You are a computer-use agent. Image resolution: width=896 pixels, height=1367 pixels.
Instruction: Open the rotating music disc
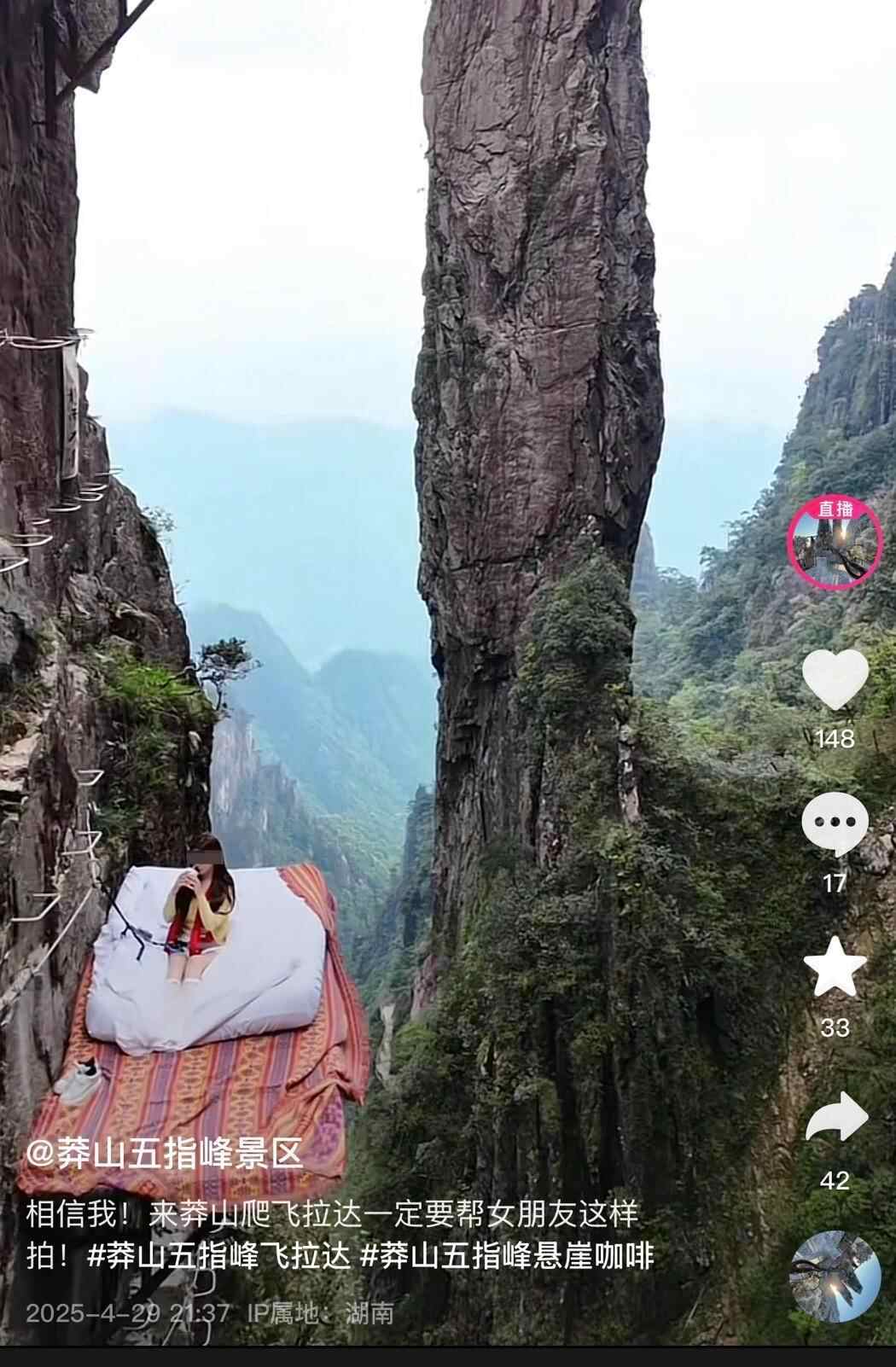coord(835,1275)
